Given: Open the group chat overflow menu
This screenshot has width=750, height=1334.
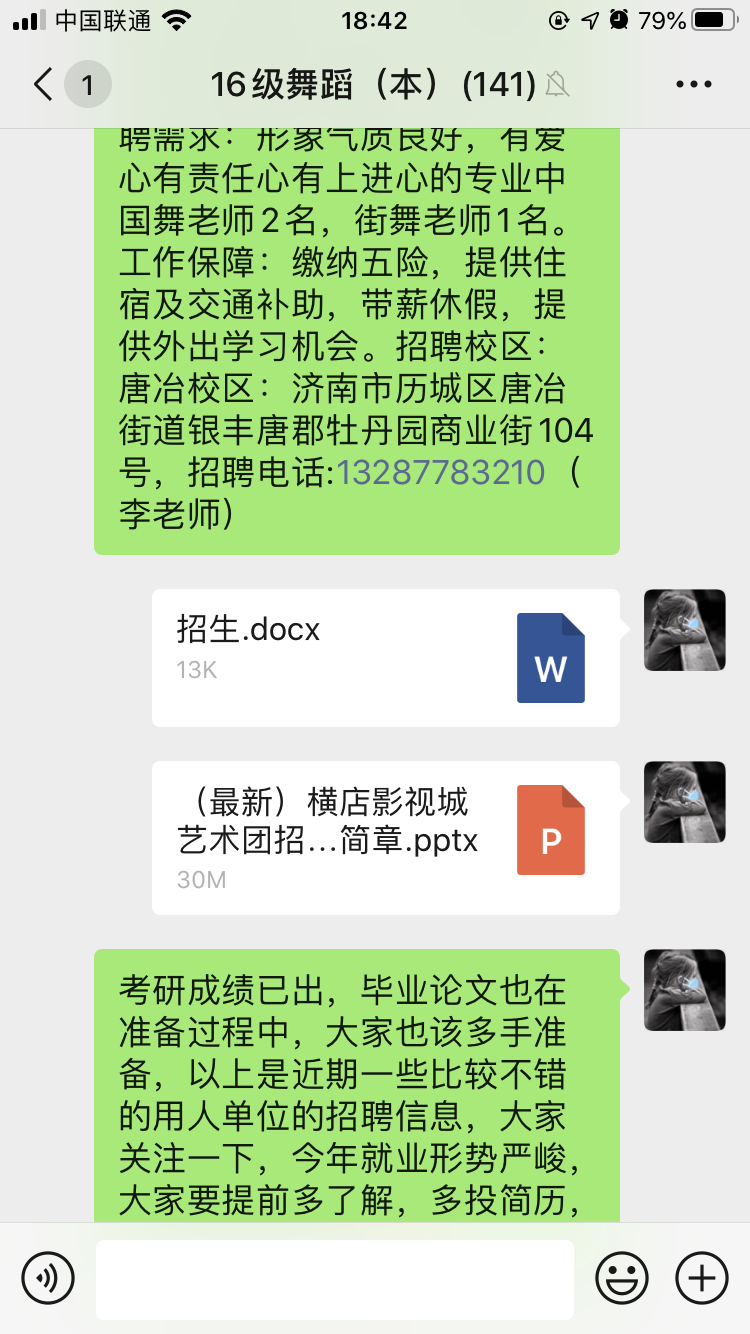Looking at the screenshot, I should (693, 85).
